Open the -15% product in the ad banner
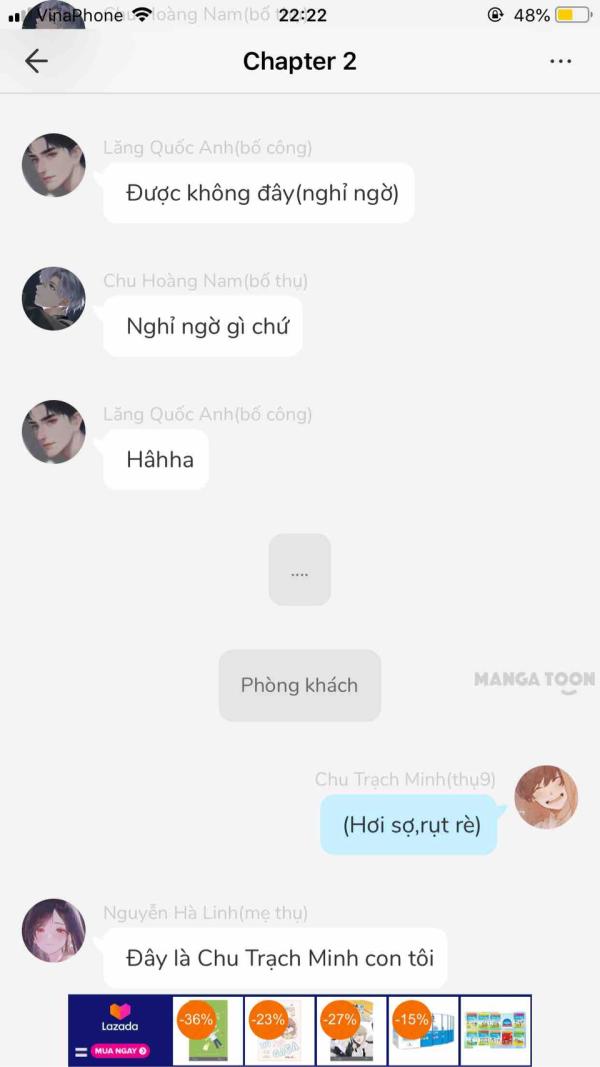Screen dimensions: 600x1067 423,1031
